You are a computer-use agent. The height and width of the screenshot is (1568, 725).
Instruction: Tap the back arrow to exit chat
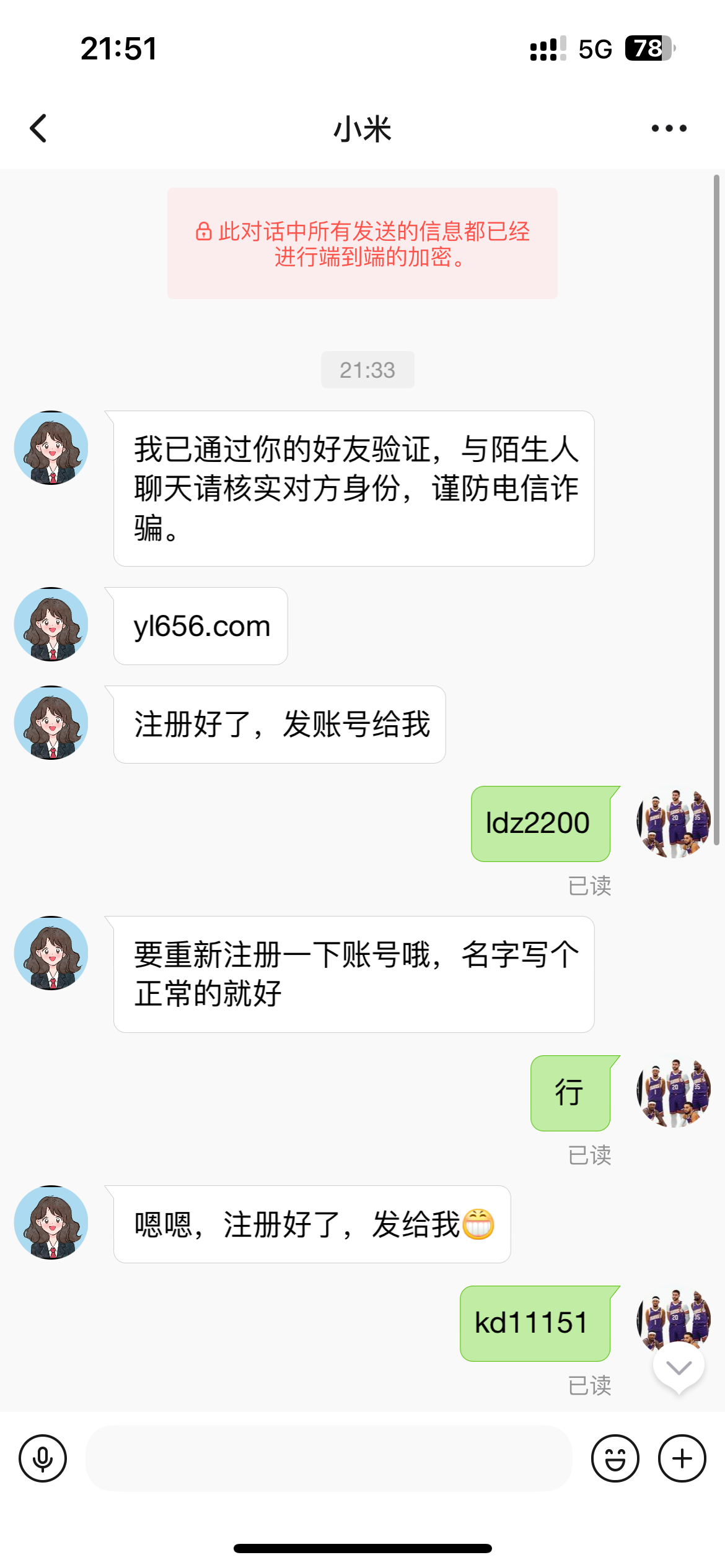(37, 128)
